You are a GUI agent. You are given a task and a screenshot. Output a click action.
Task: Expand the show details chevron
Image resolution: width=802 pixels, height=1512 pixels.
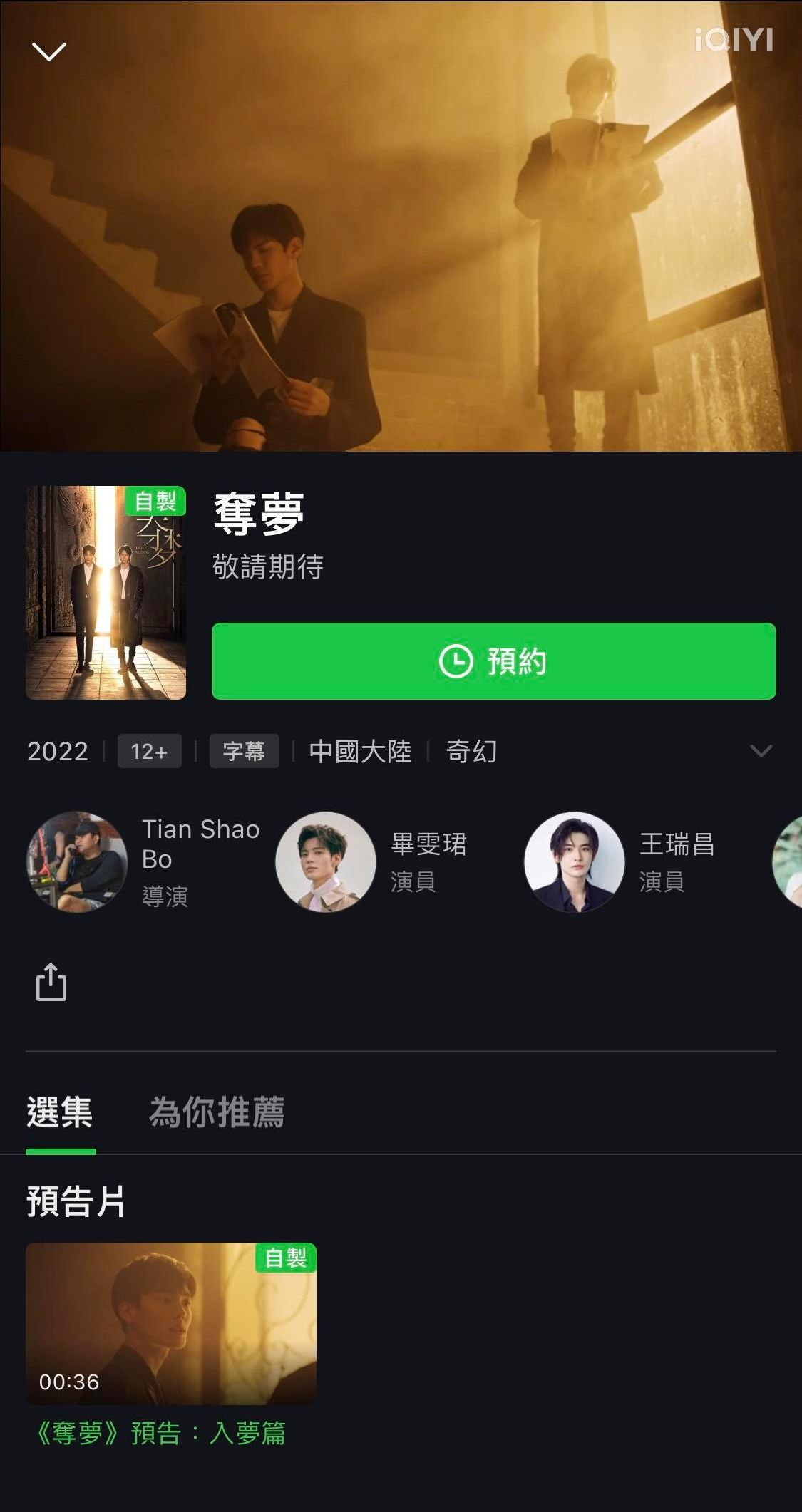(761, 751)
